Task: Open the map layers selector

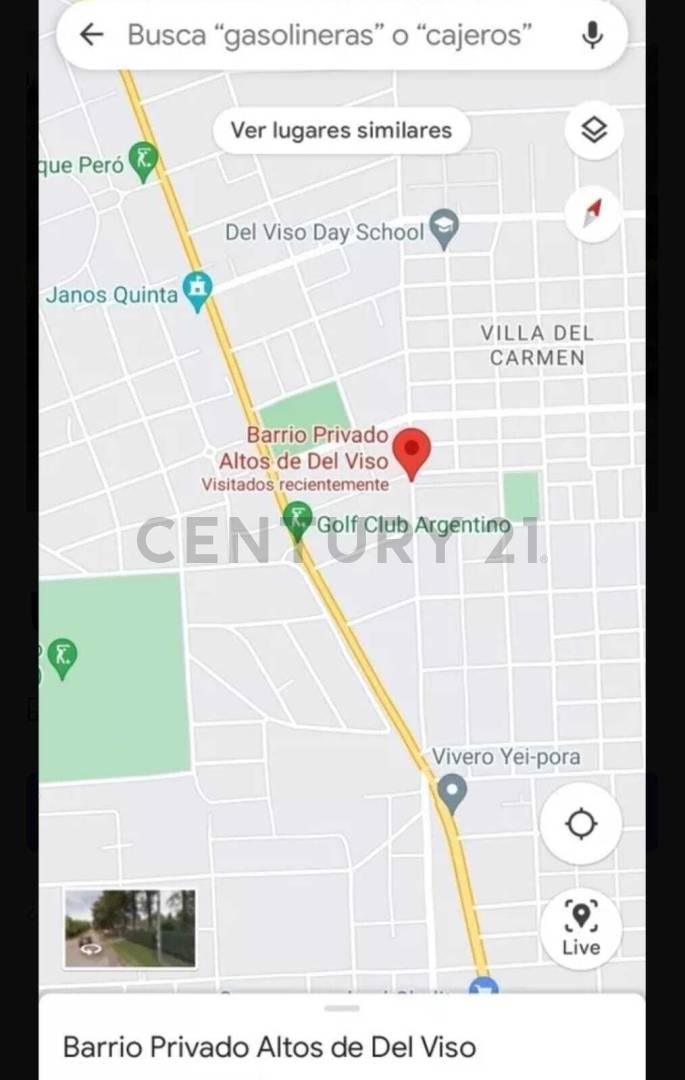Action: 594,130
